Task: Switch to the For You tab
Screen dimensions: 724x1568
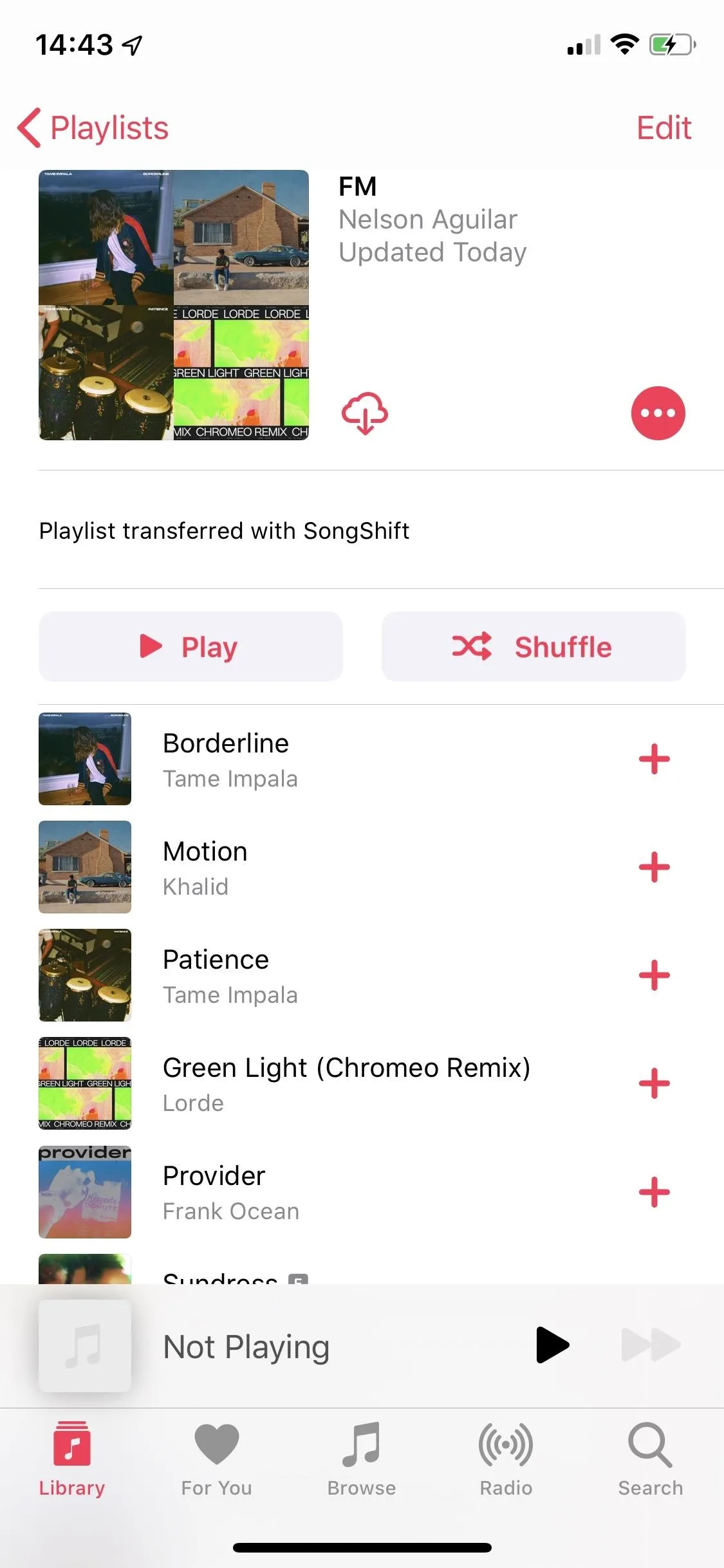Action: (x=217, y=1459)
